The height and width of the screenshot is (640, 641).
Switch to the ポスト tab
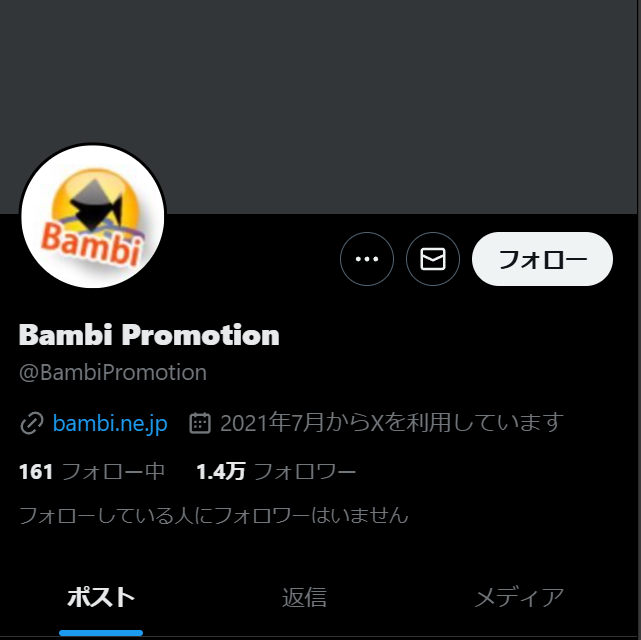coord(101,598)
